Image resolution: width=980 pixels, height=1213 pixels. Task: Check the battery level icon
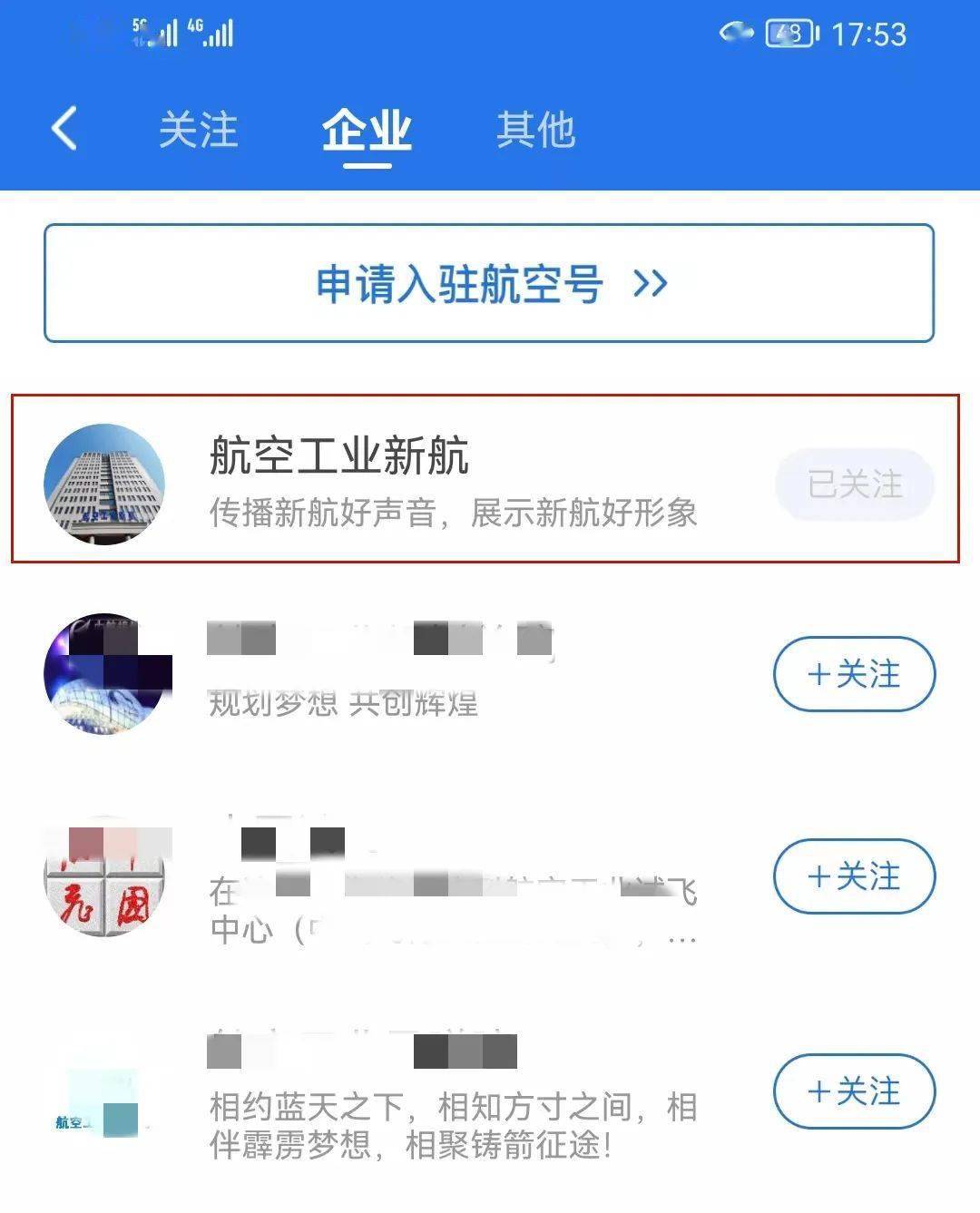pyautogui.click(x=787, y=32)
